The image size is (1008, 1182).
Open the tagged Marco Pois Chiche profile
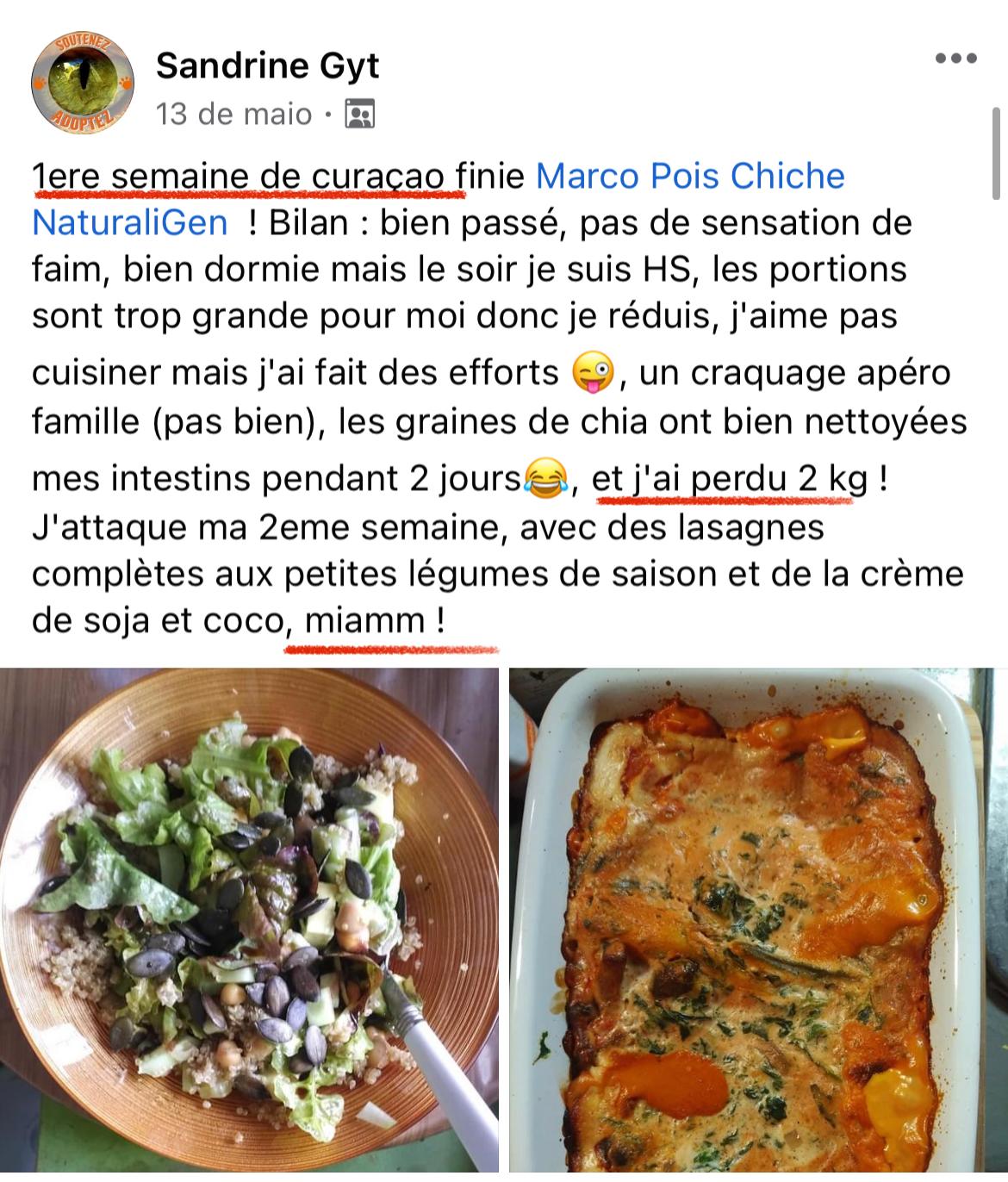point(690,177)
